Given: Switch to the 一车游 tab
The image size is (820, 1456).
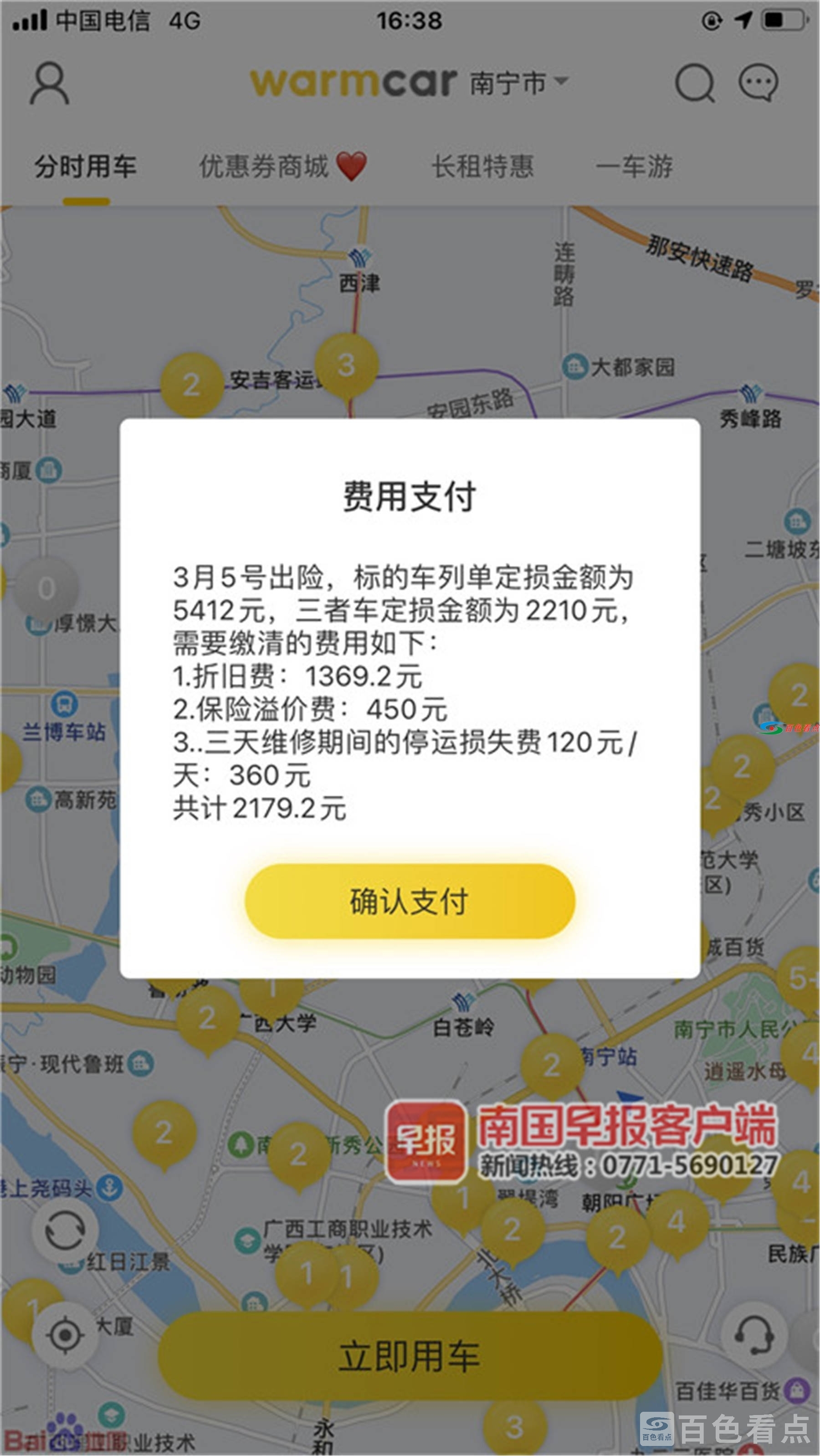Looking at the screenshot, I should click(634, 166).
